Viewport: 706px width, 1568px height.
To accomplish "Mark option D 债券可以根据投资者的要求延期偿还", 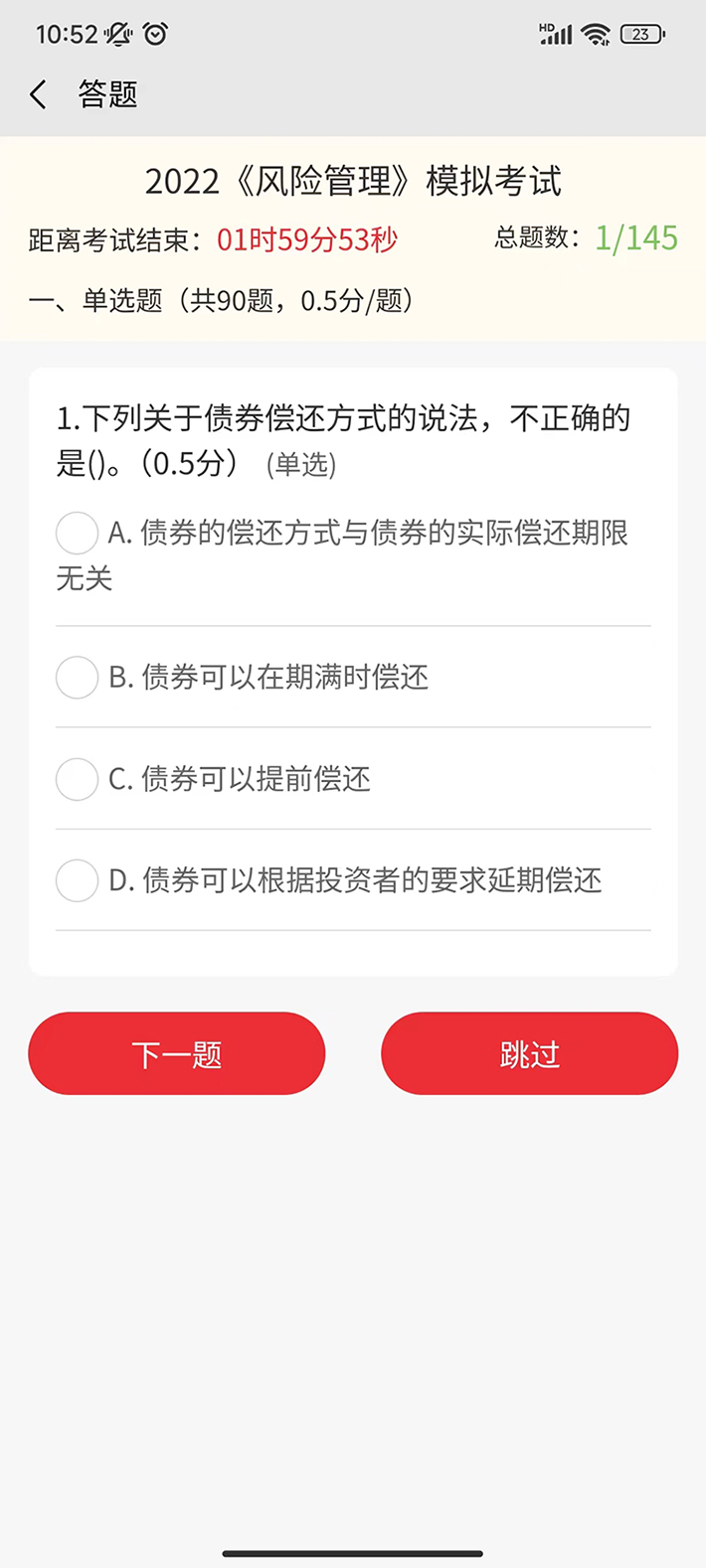I will [x=77, y=880].
